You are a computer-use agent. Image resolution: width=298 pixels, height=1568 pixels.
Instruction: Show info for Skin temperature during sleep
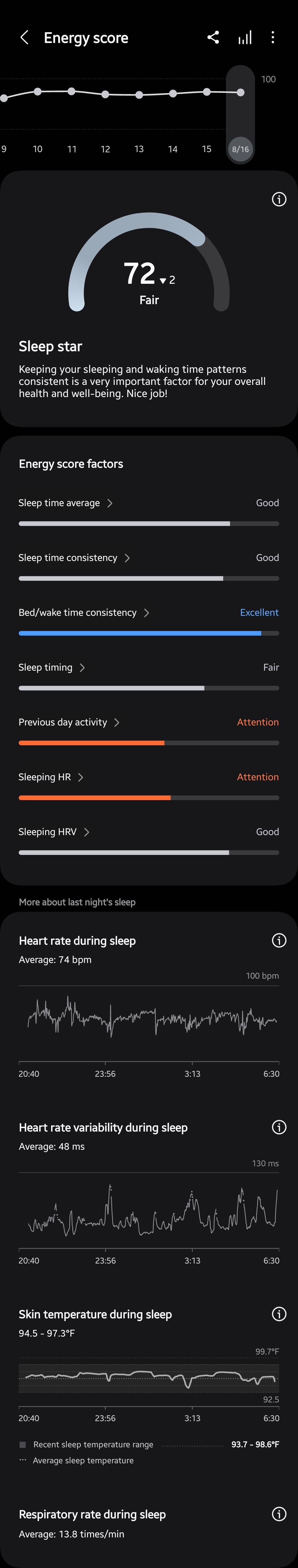(278, 1314)
